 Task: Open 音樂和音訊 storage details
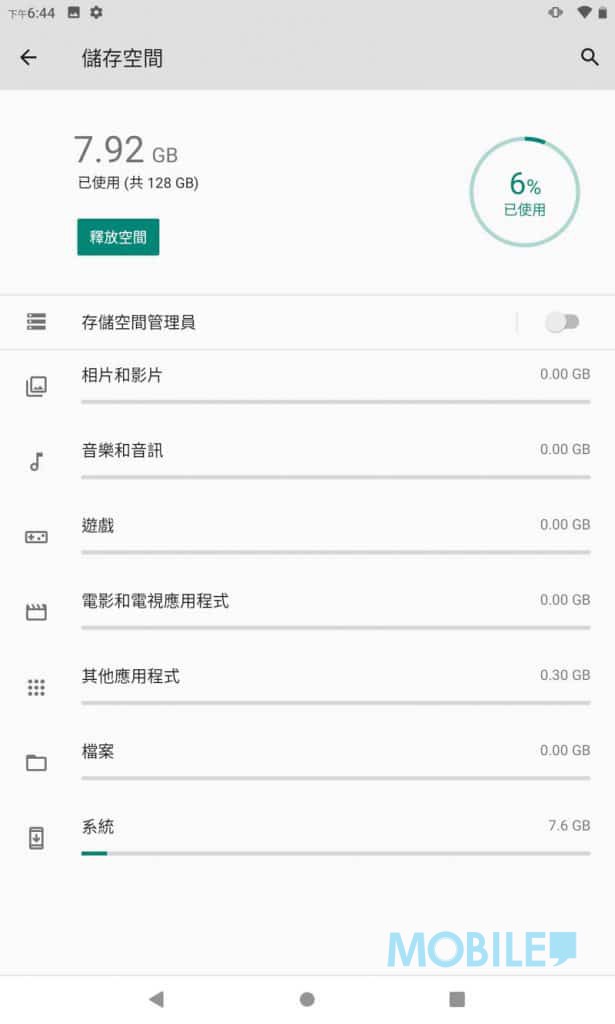(308, 462)
